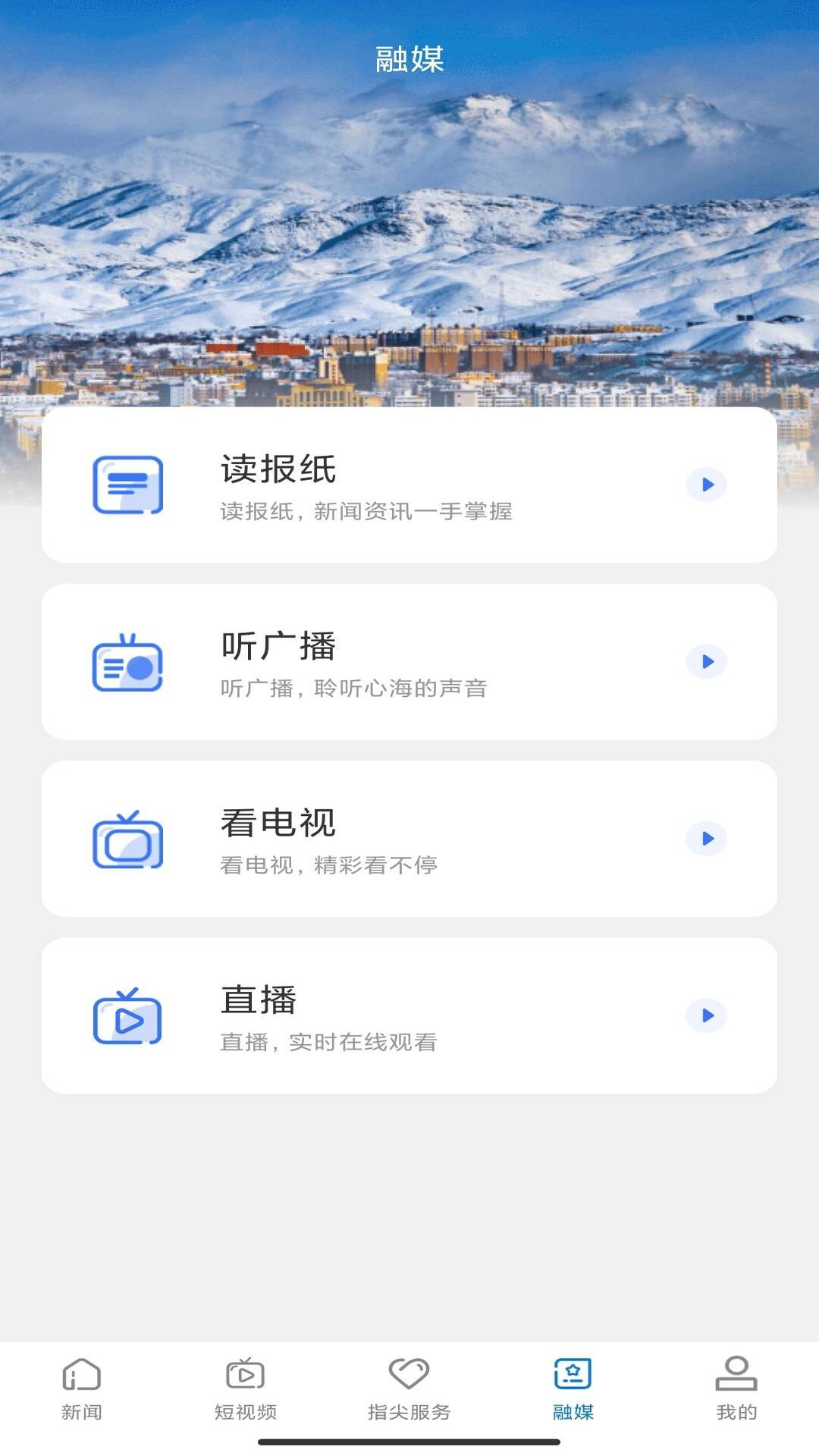Switch to the 新闻 tab
Image resolution: width=819 pixels, height=1456 pixels.
[82, 1389]
